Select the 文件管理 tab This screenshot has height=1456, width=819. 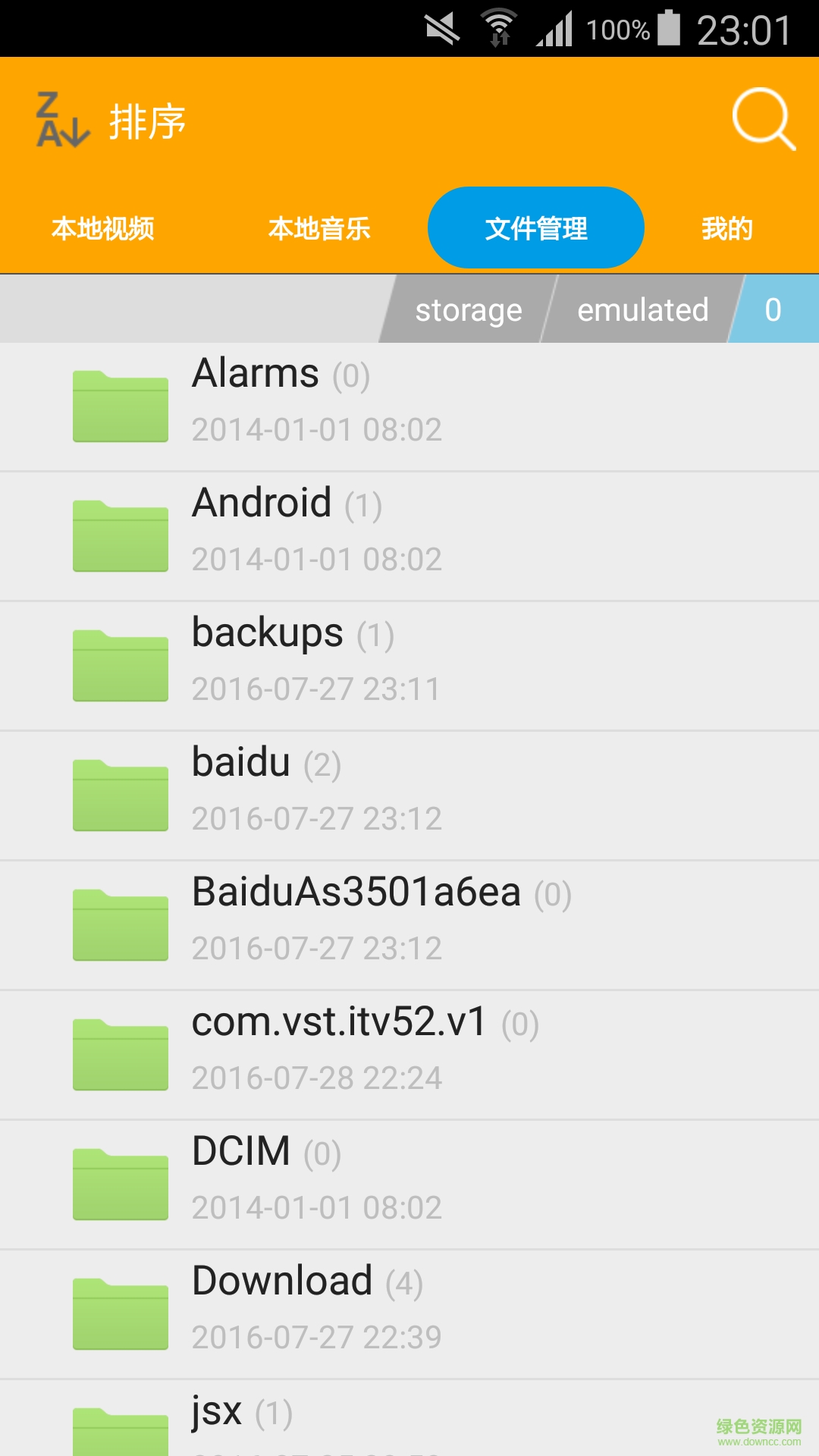(535, 228)
